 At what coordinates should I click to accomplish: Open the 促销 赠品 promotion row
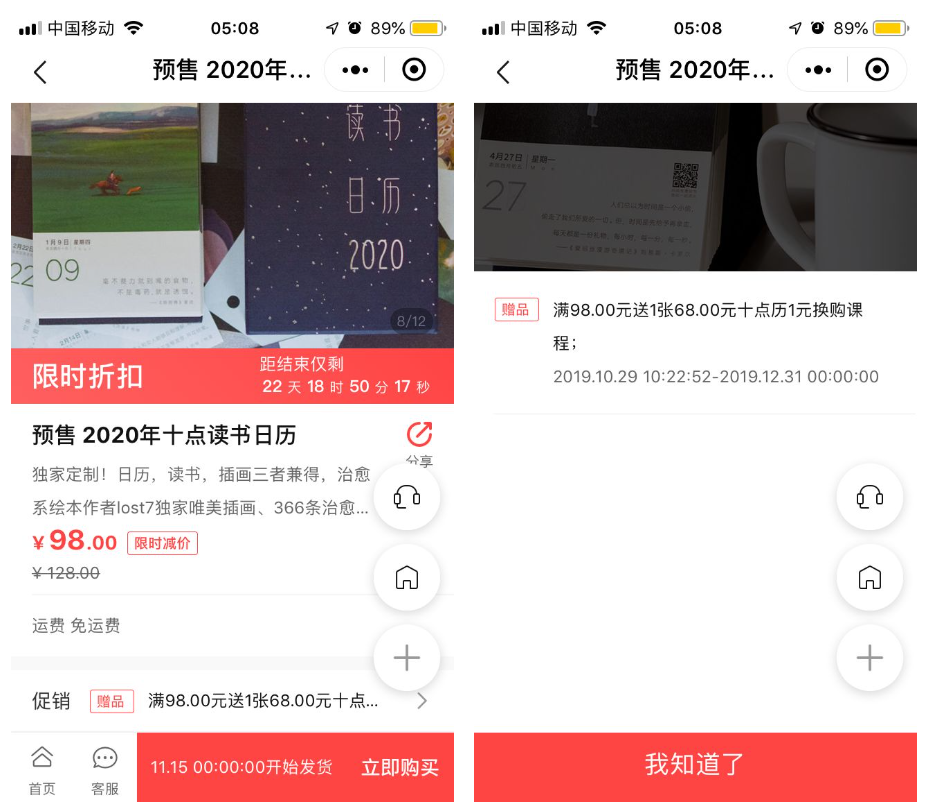pyautogui.click(x=232, y=701)
